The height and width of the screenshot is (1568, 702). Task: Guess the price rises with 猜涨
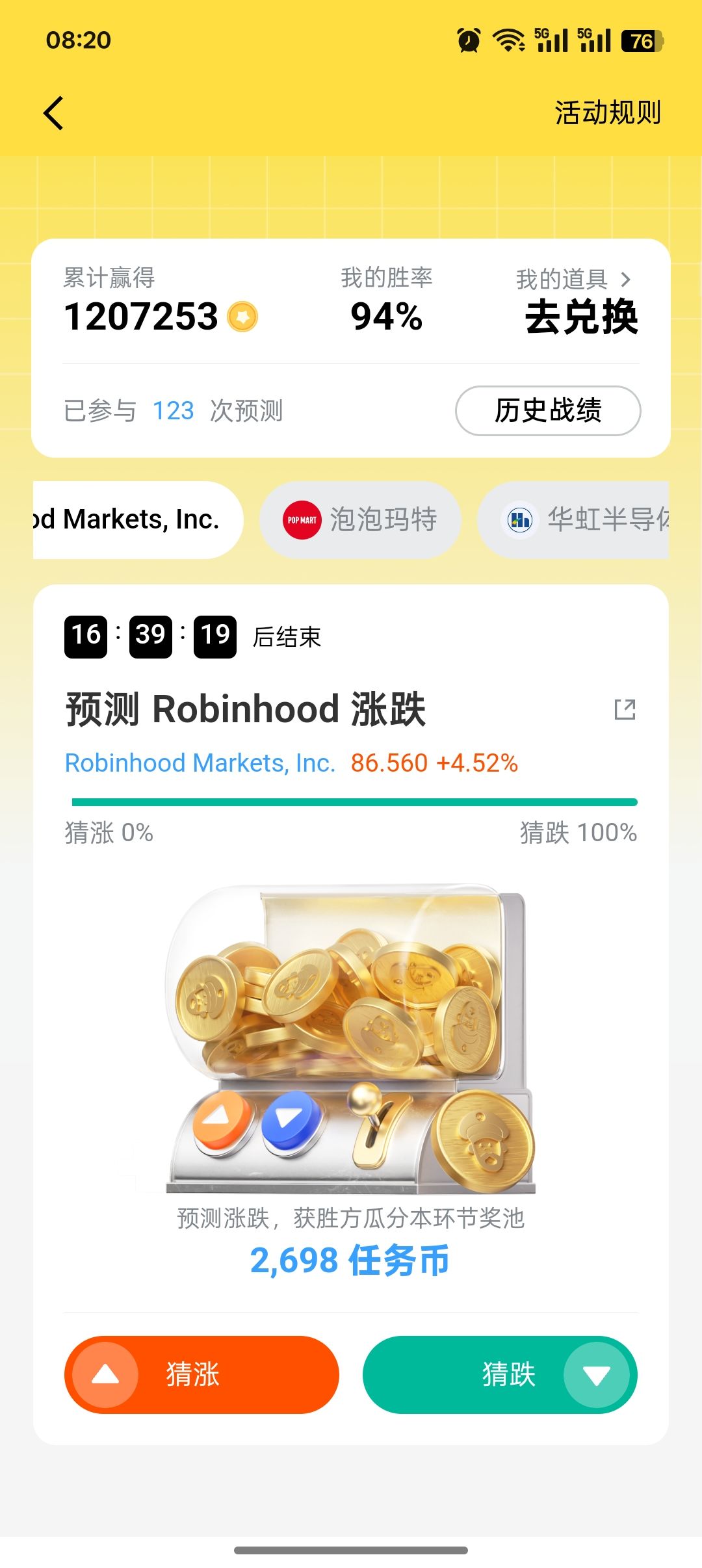pos(201,1374)
